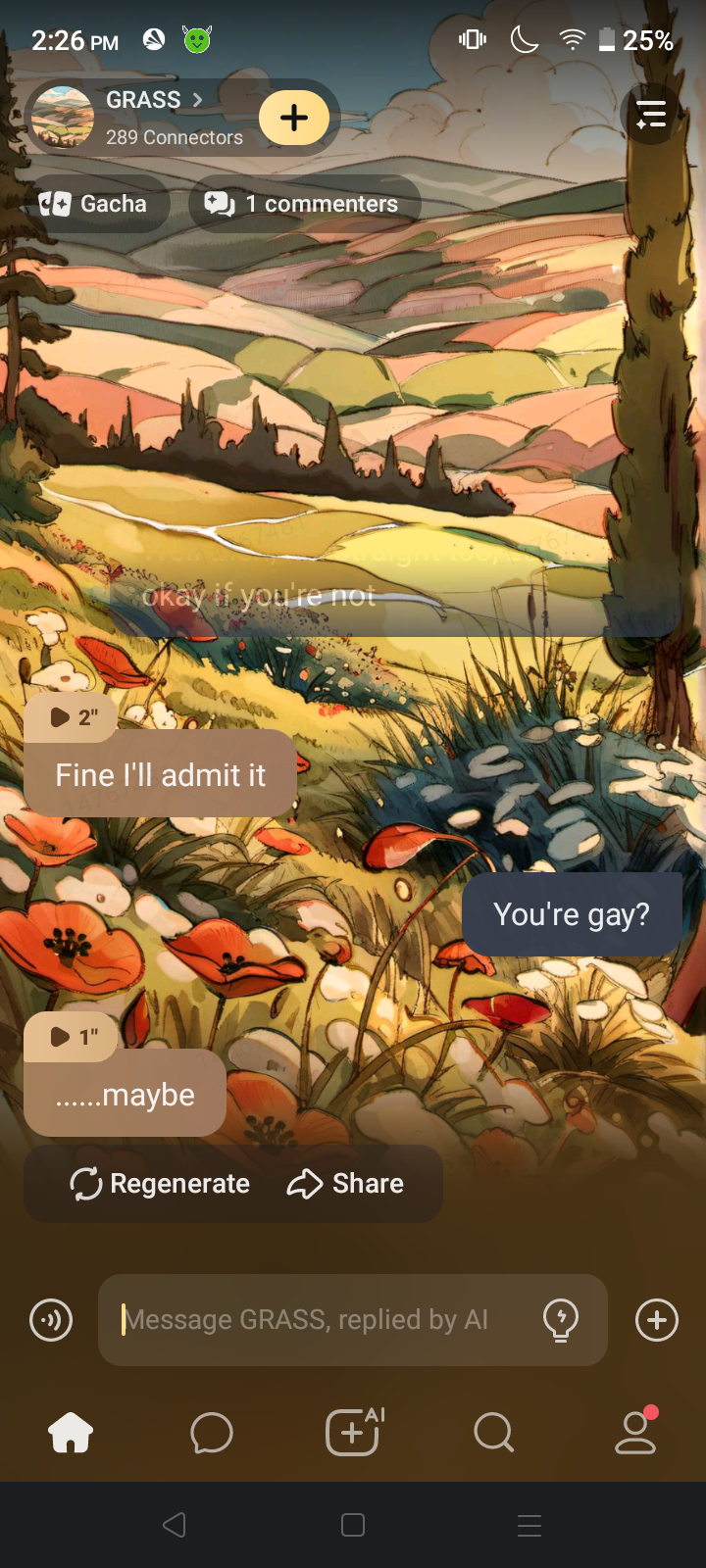
Task: Play voice for the "maybe" message
Action: click(x=72, y=1037)
